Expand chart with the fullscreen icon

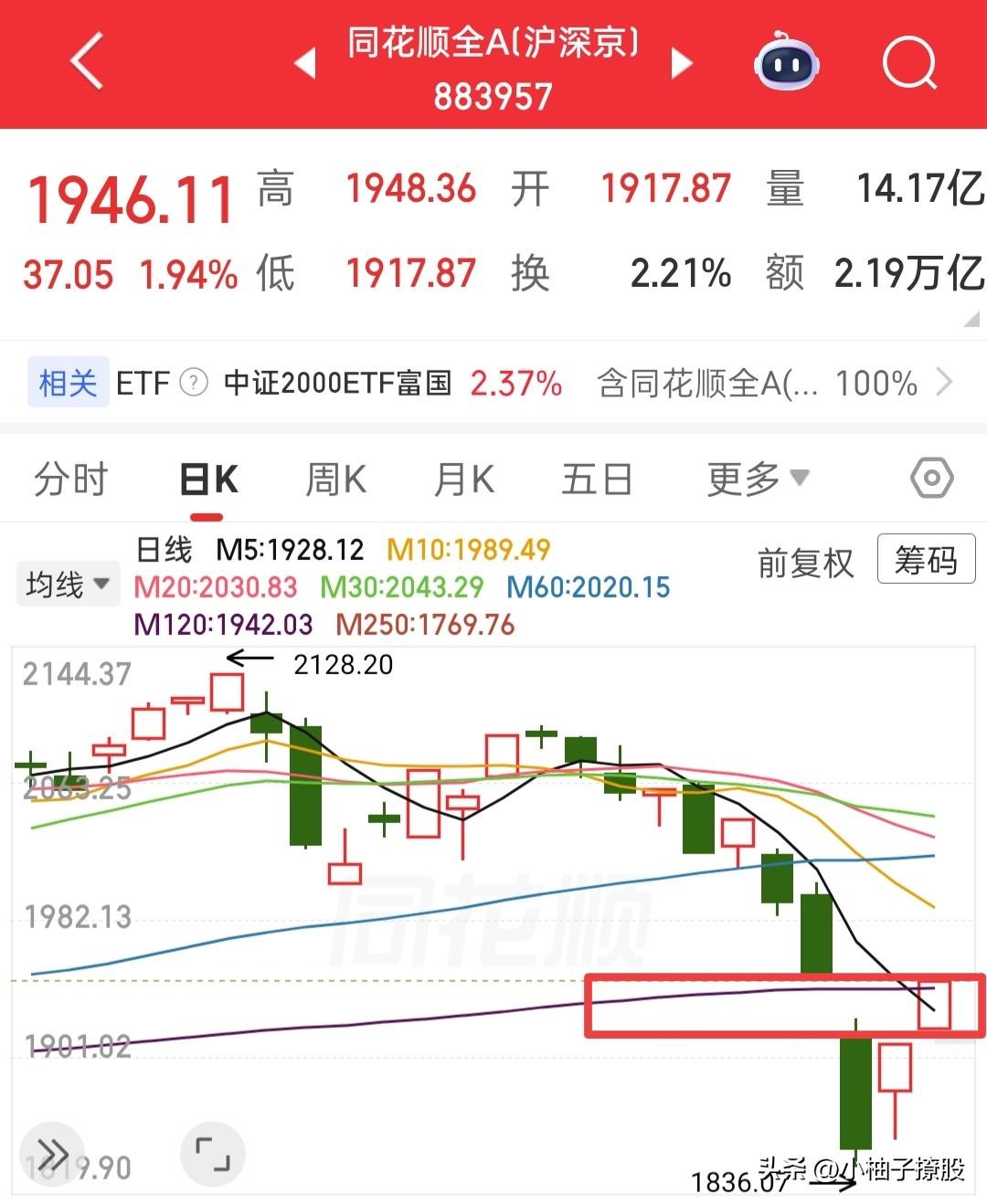point(214,1153)
